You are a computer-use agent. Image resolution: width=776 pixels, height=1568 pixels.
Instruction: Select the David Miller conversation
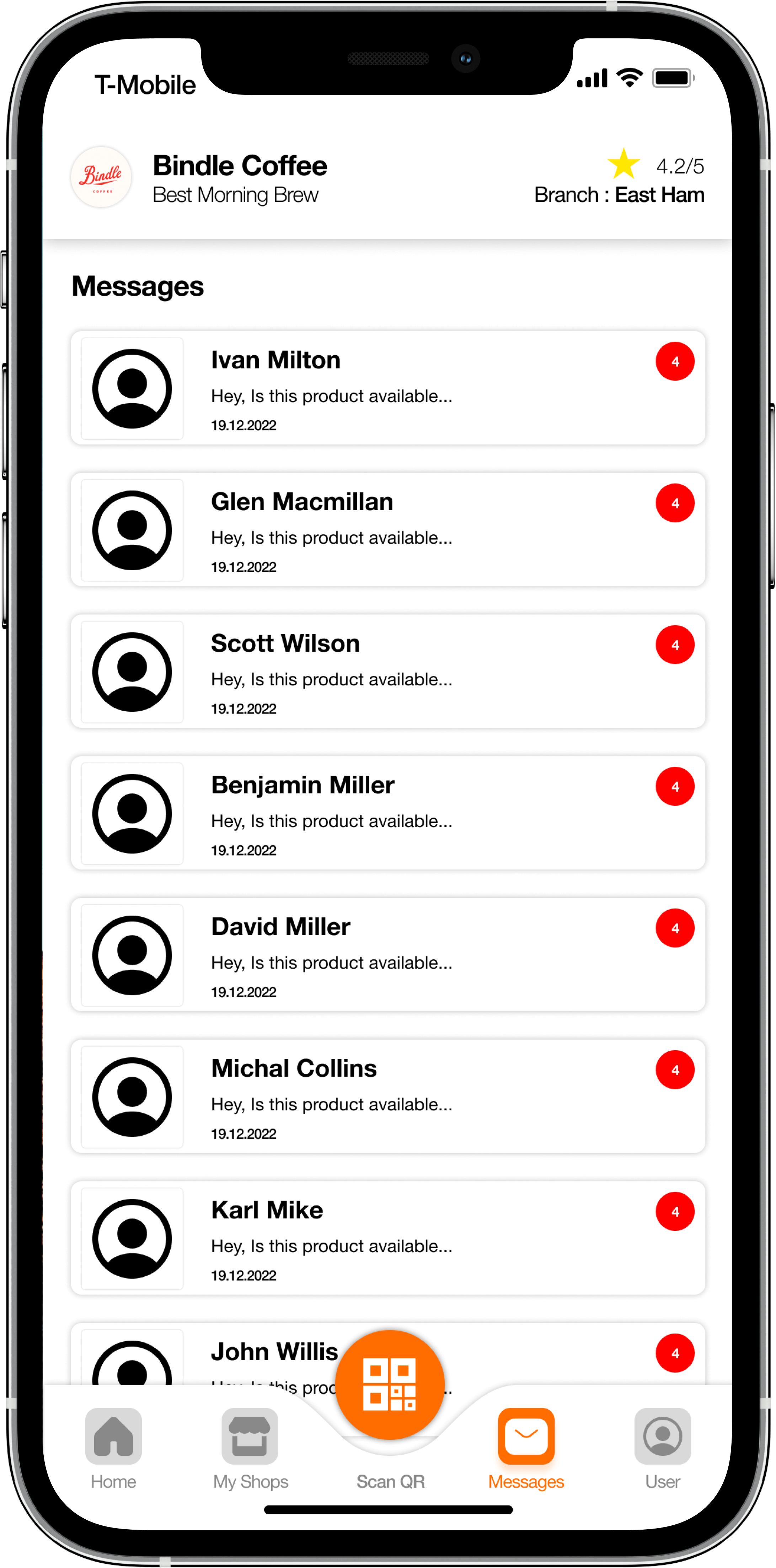tap(387, 954)
